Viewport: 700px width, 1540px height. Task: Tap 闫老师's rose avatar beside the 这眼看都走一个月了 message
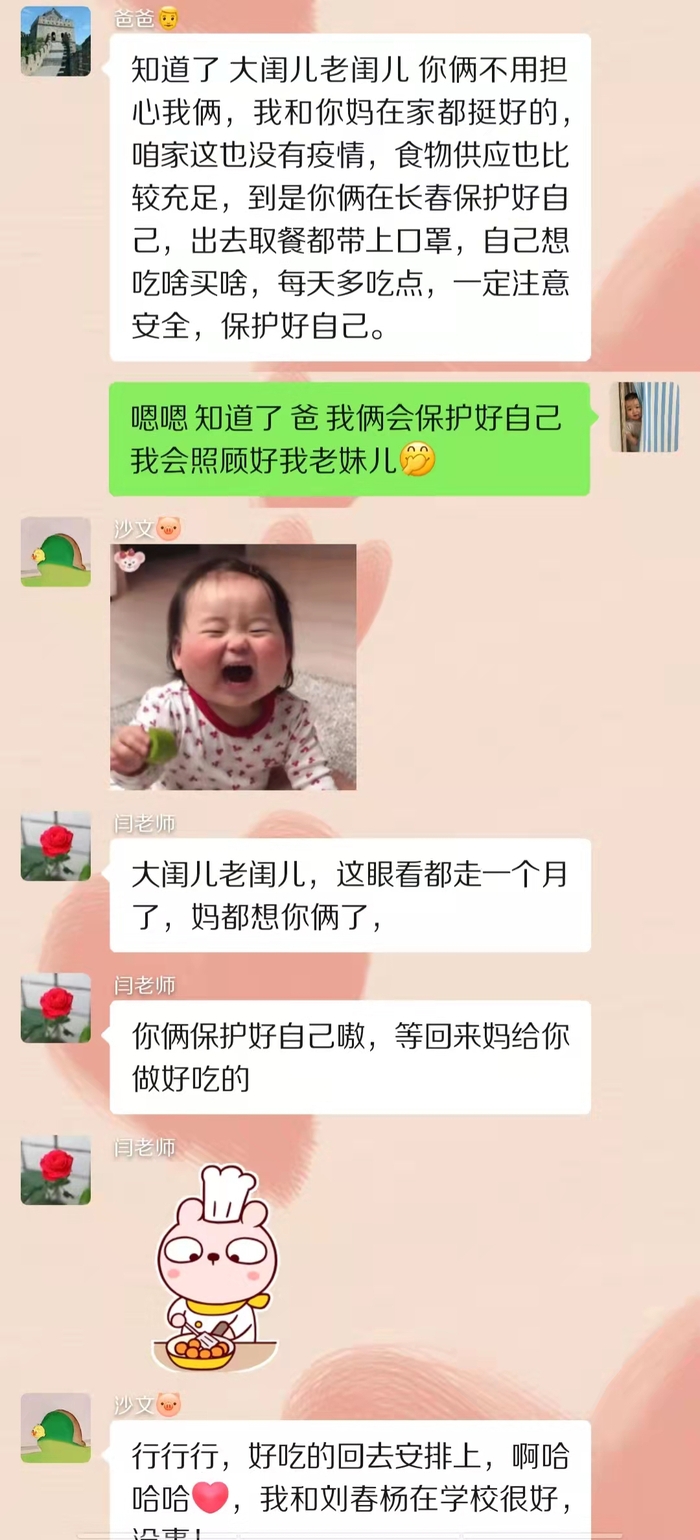56,846
